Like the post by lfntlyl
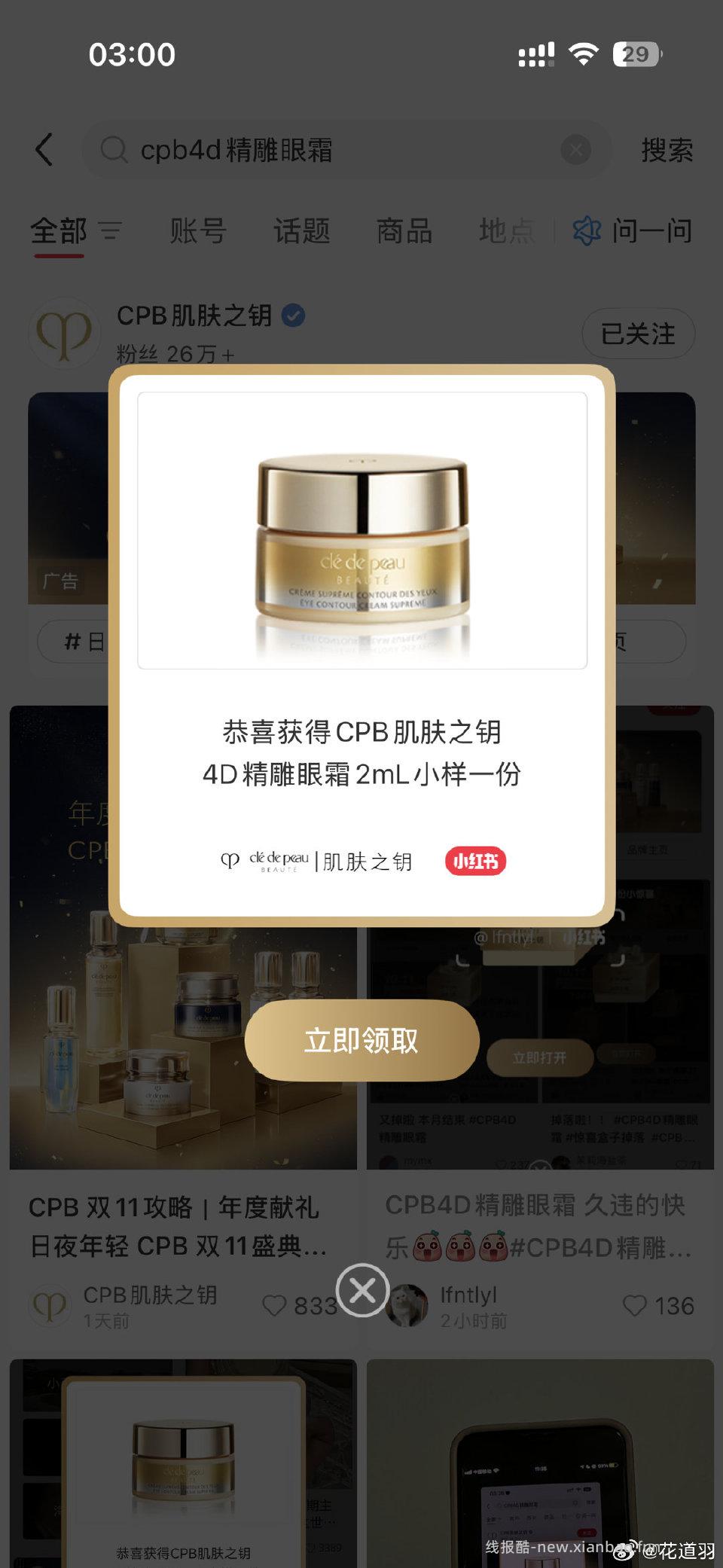 [635, 1305]
